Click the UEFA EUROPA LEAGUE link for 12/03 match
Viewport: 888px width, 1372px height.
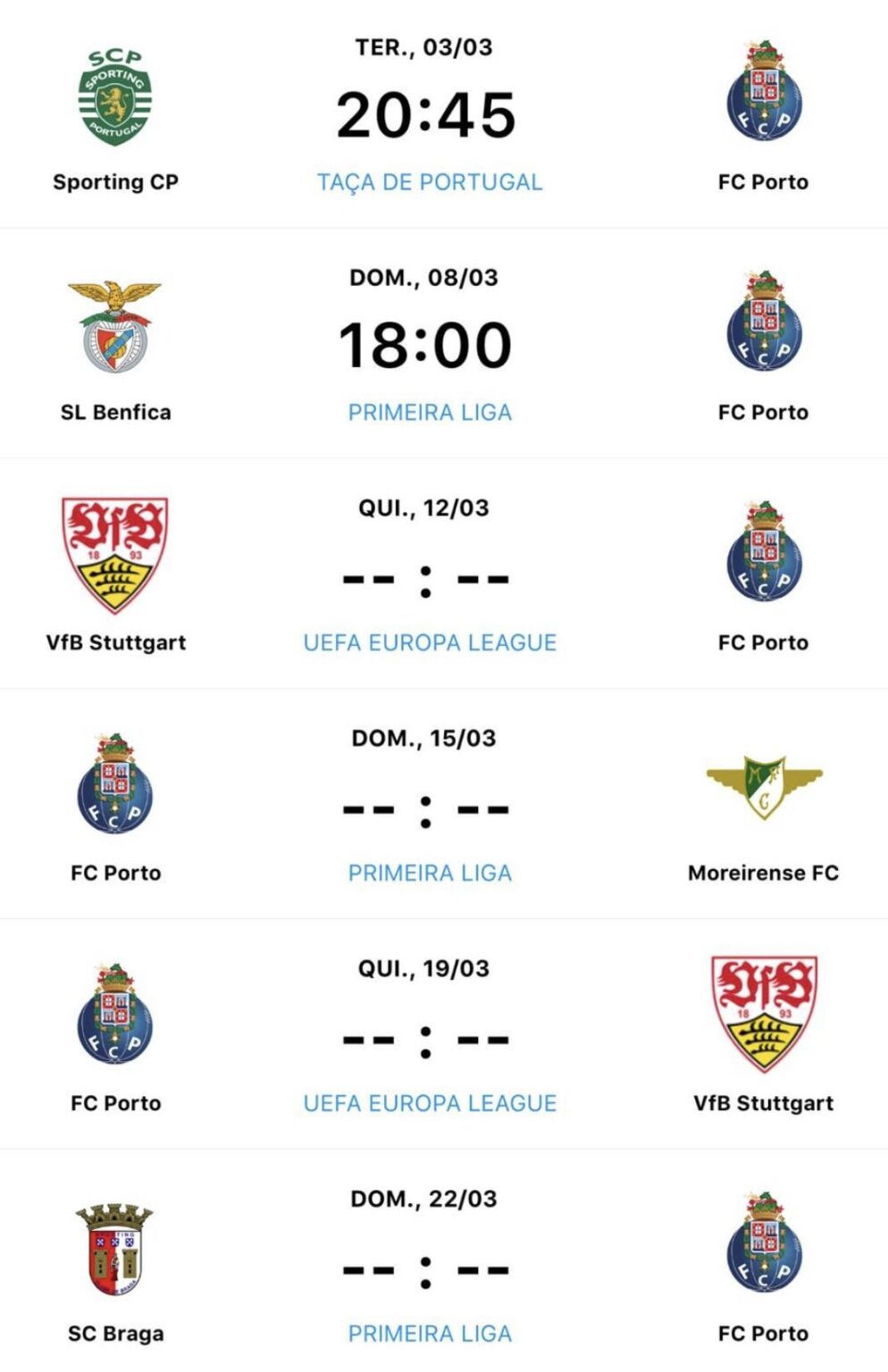coord(431,641)
